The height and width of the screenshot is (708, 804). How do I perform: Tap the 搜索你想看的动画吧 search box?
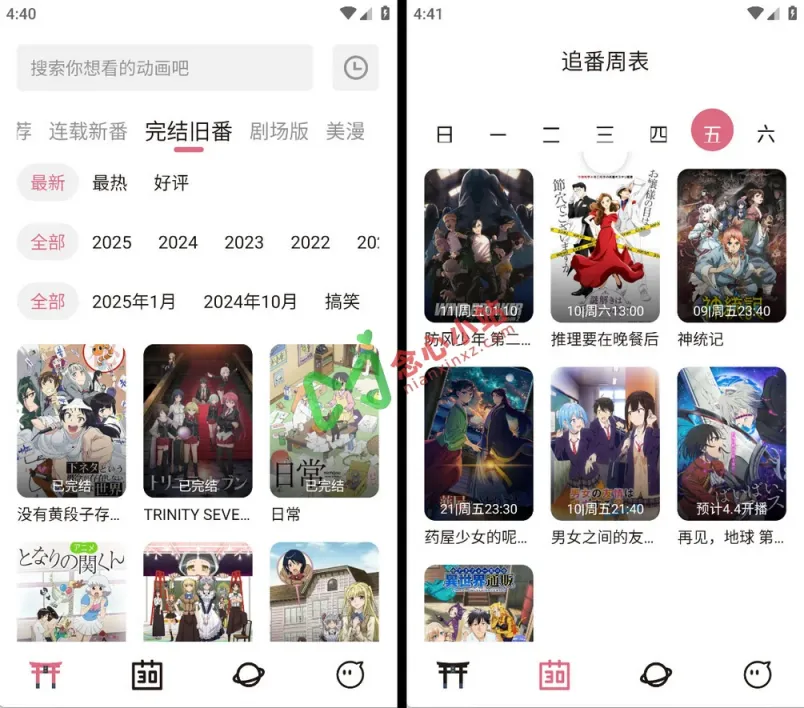(x=165, y=68)
